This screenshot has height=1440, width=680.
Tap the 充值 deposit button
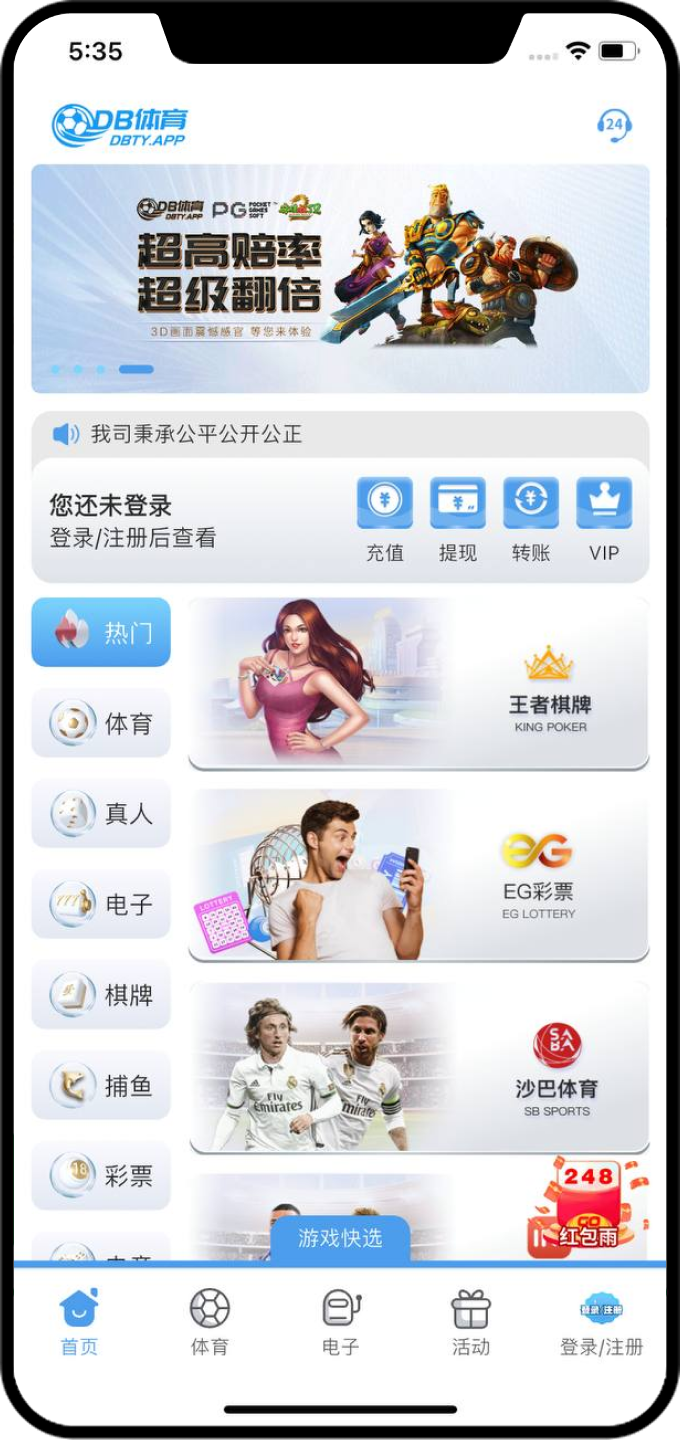[x=385, y=520]
